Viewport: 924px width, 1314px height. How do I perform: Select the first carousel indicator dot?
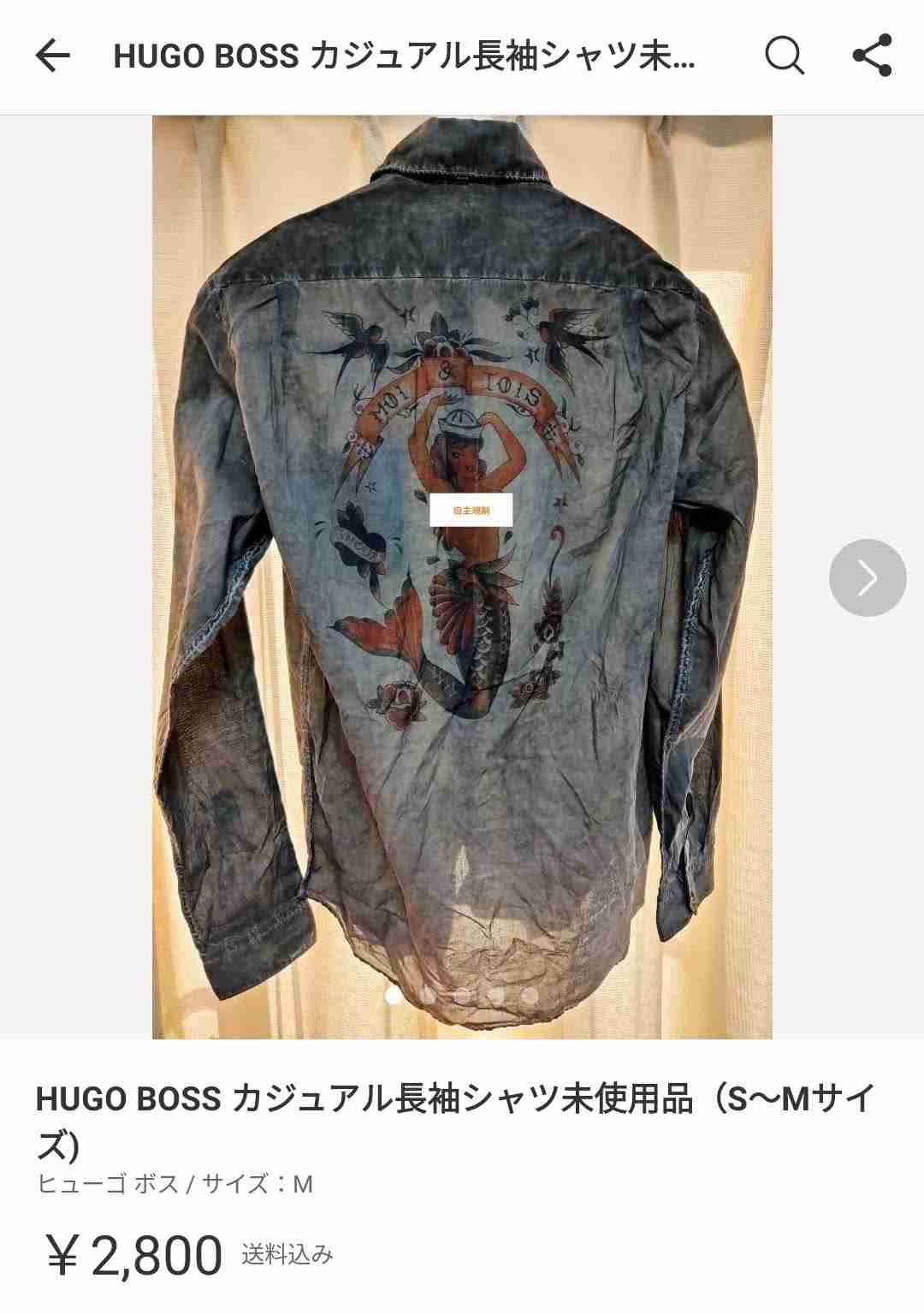click(x=392, y=994)
